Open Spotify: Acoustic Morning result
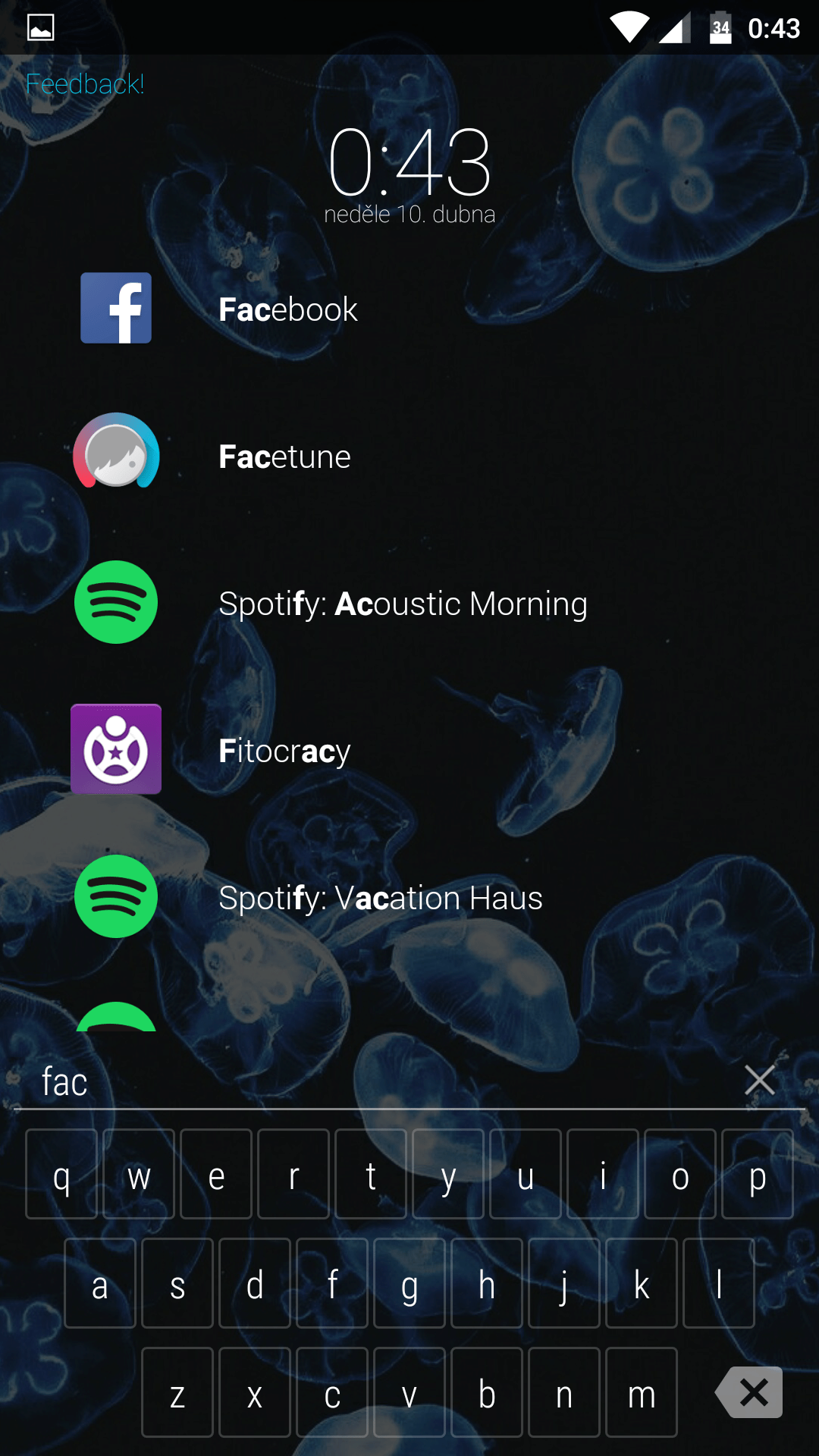This screenshot has height=1456, width=819. point(409,603)
